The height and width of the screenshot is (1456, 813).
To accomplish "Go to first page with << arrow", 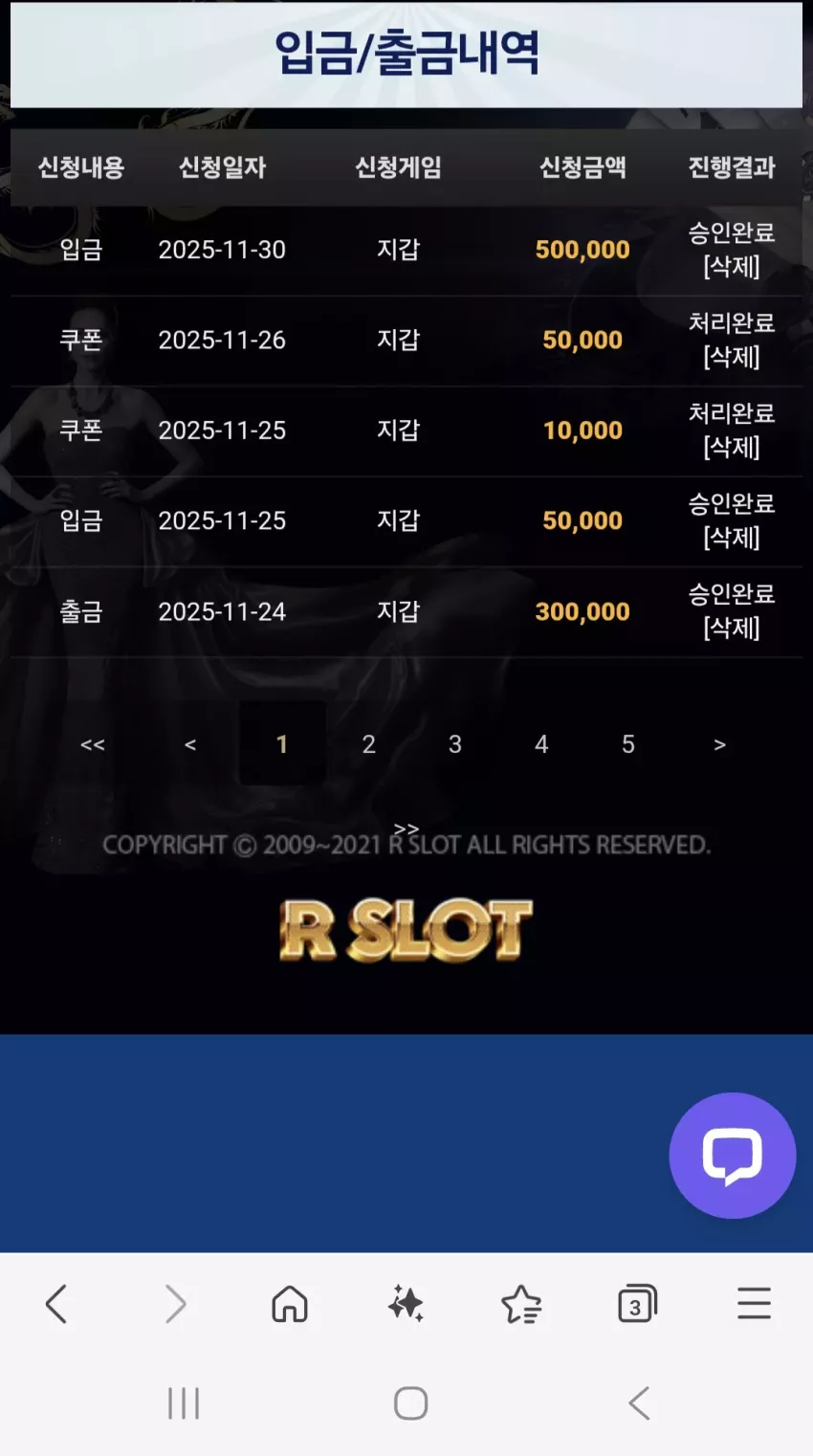I will pos(93,744).
